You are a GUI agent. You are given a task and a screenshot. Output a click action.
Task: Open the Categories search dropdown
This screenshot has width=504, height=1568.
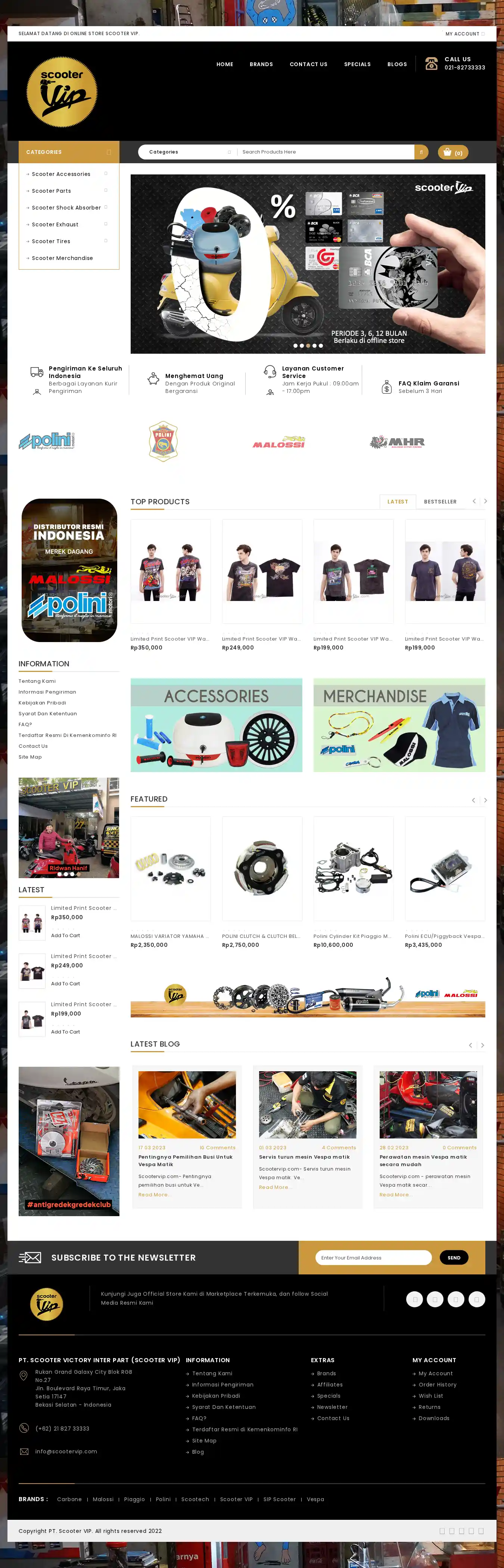tap(188, 152)
